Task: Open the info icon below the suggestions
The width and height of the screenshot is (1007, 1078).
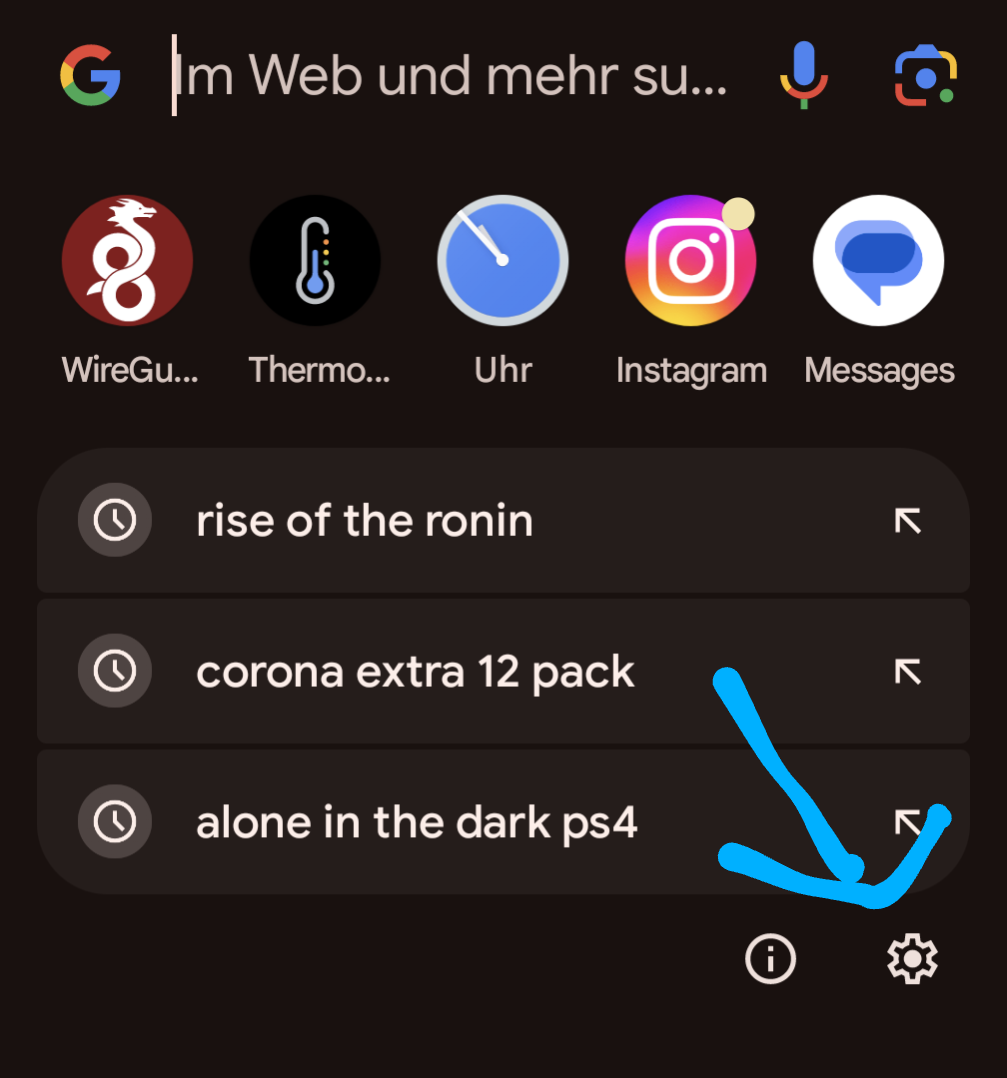Action: point(770,960)
